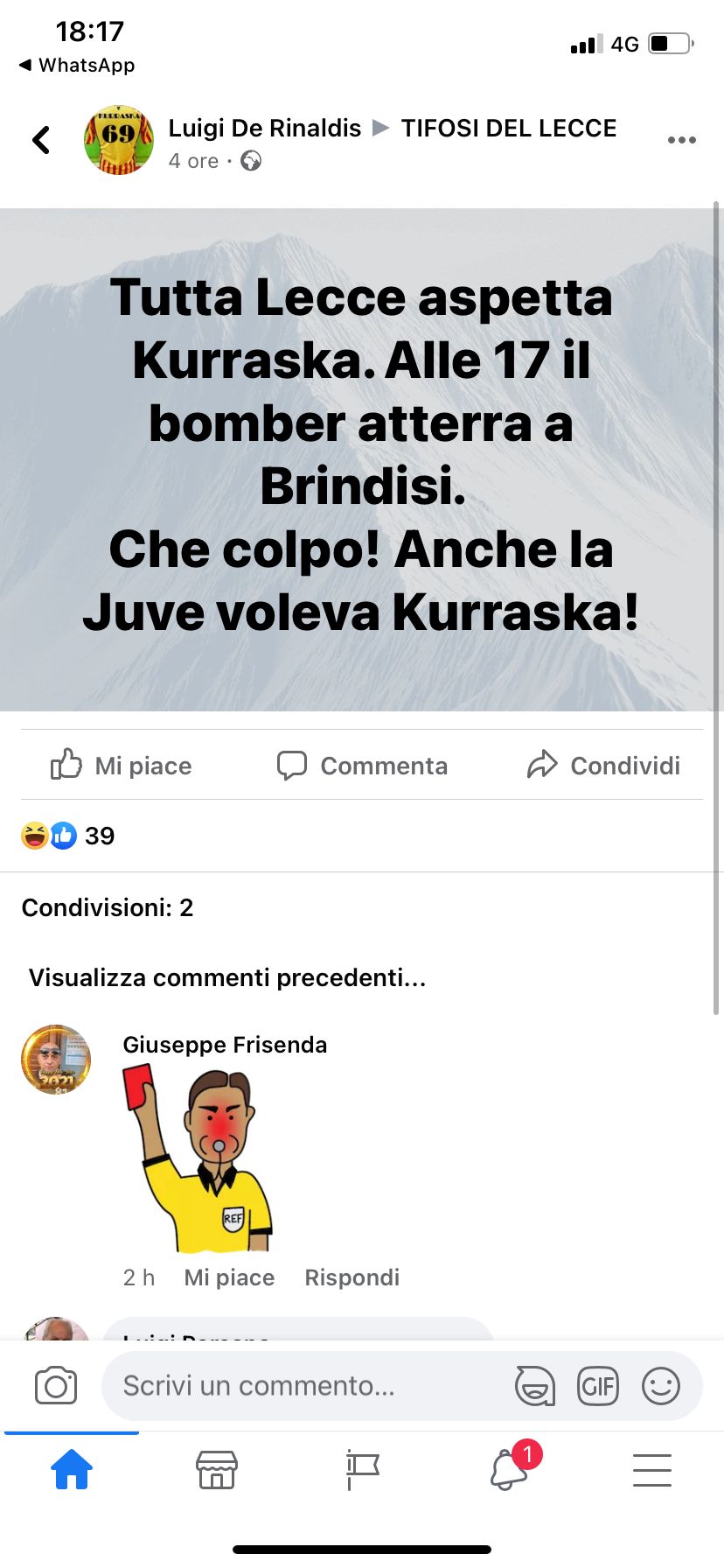View who reacted to the post

pyautogui.click(x=68, y=836)
